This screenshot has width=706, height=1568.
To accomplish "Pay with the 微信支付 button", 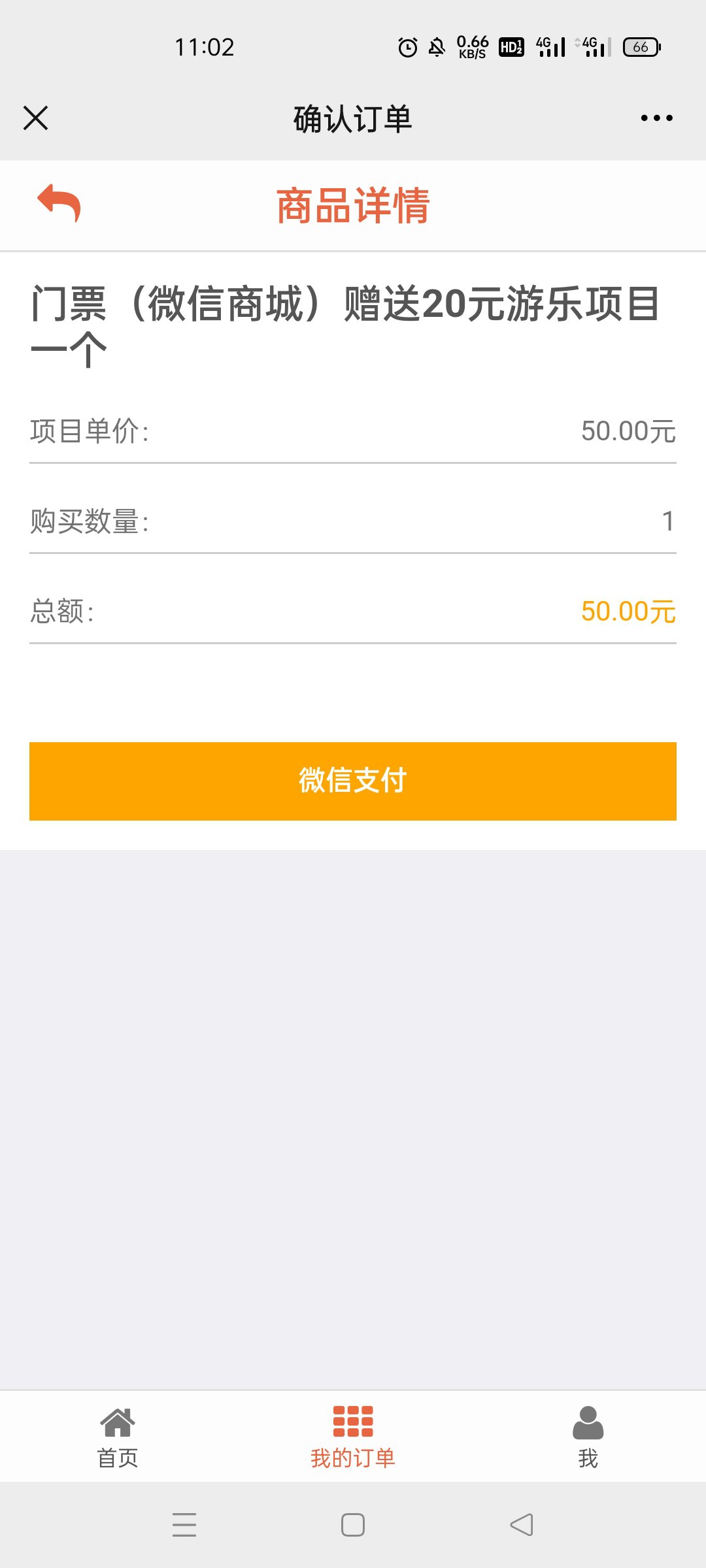I will (x=353, y=781).
